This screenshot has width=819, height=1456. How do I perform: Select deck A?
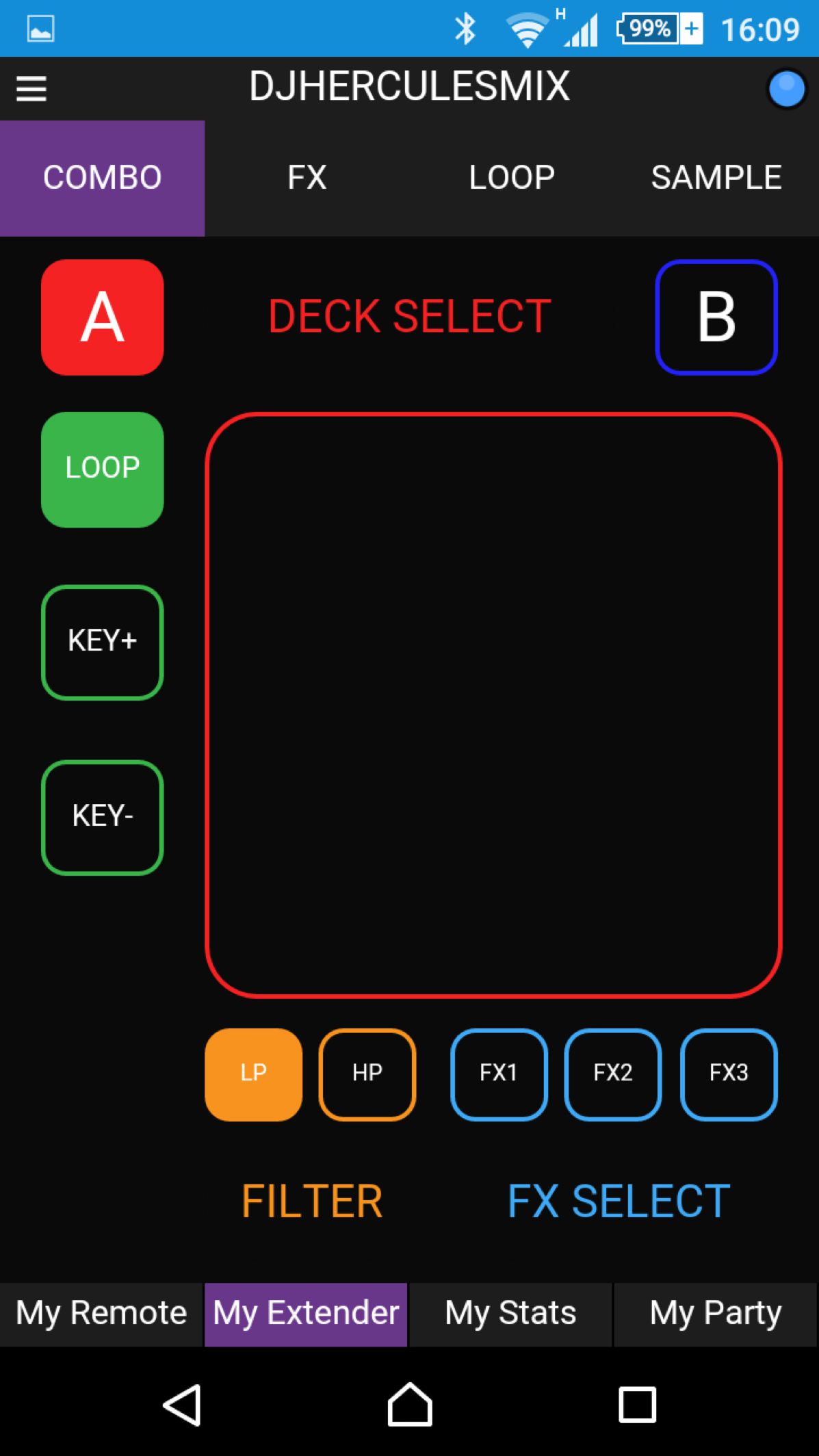pyautogui.click(x=102, y=317)
